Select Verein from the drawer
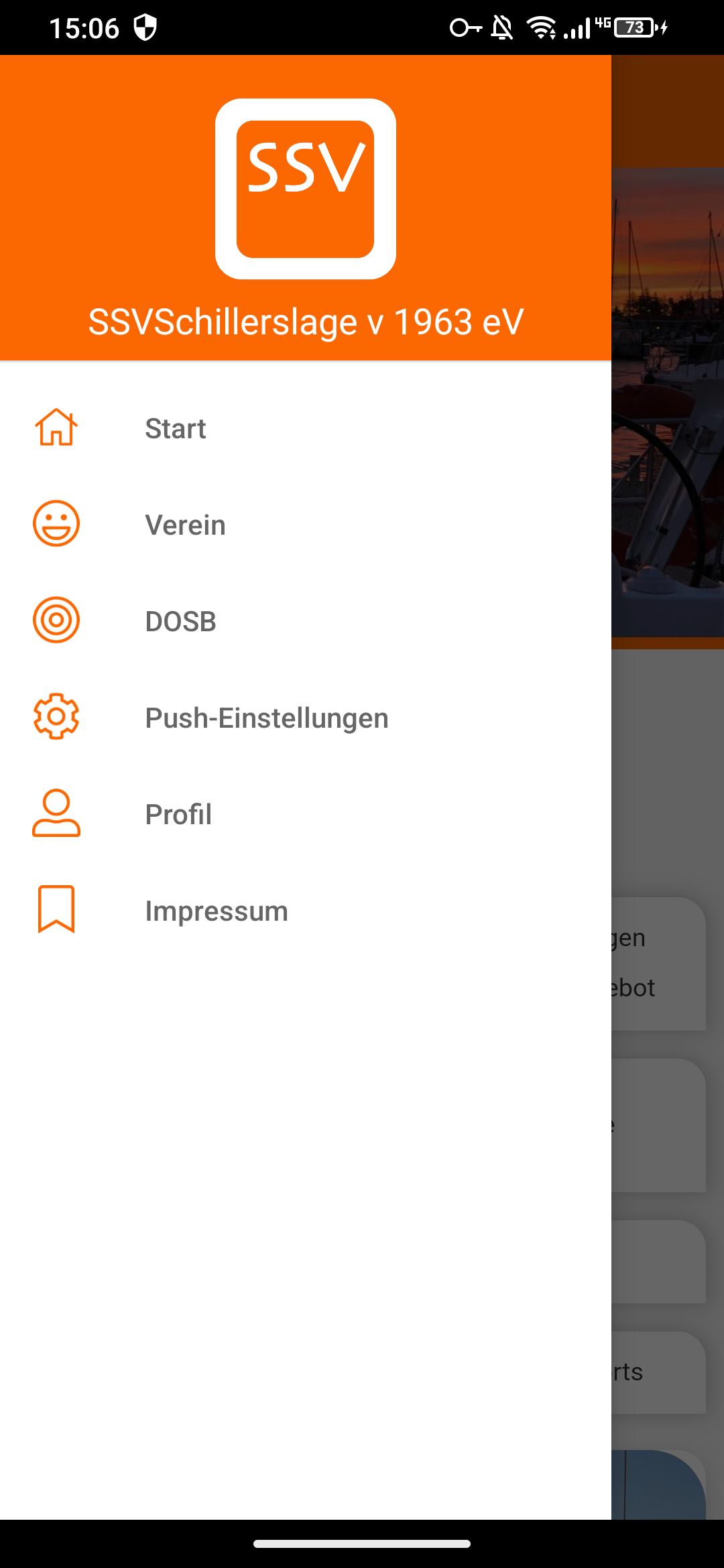The width and height of the screenshot is (724, 1568). (306, 525)
